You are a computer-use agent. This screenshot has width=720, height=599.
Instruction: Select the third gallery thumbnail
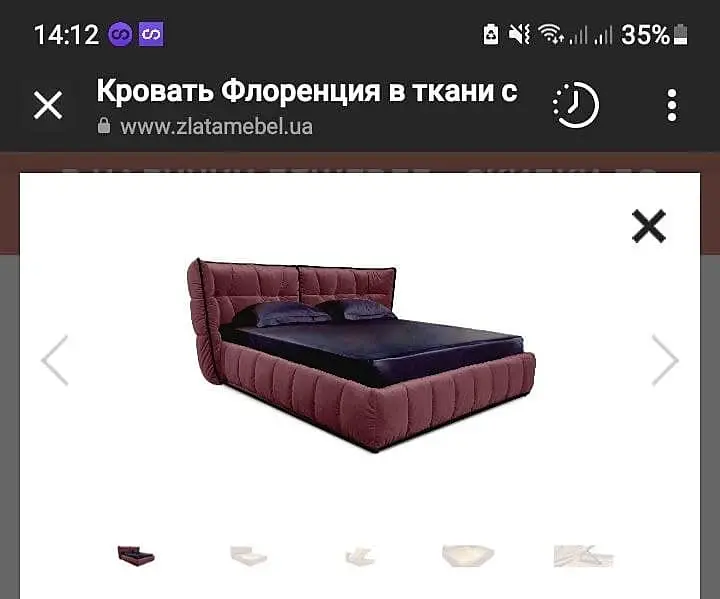click(x=360, y=555)
